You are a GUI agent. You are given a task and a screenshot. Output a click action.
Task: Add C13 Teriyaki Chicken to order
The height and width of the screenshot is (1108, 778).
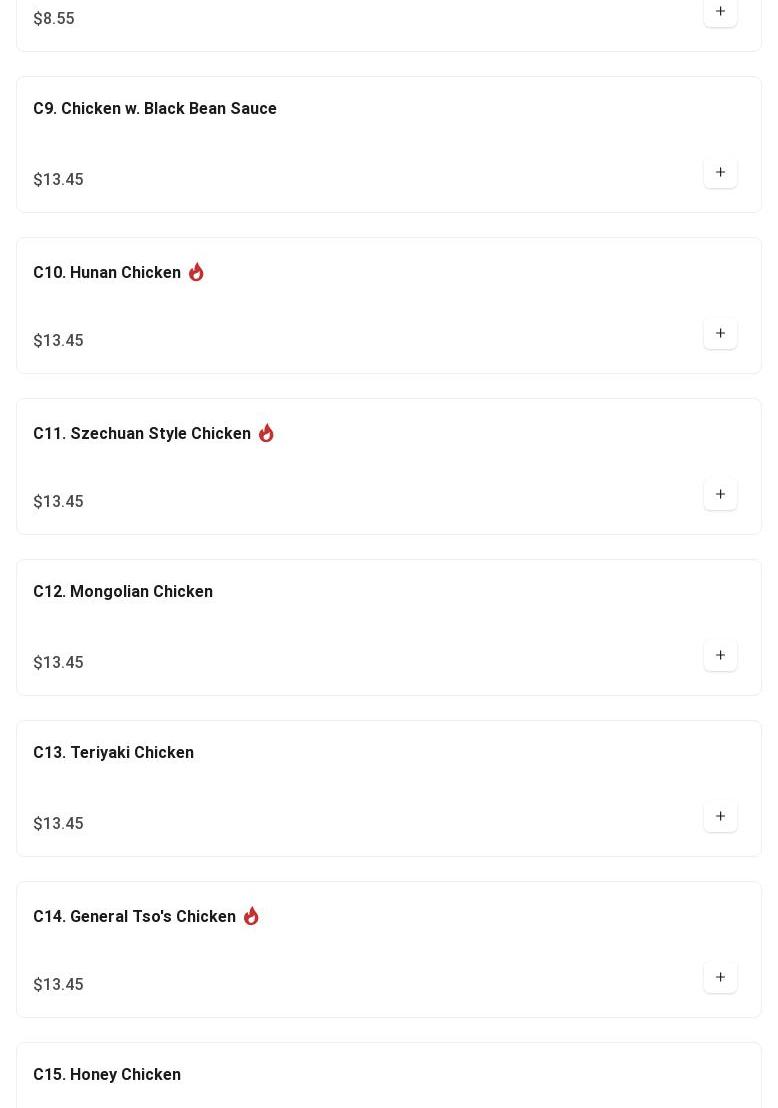point(720,816)
